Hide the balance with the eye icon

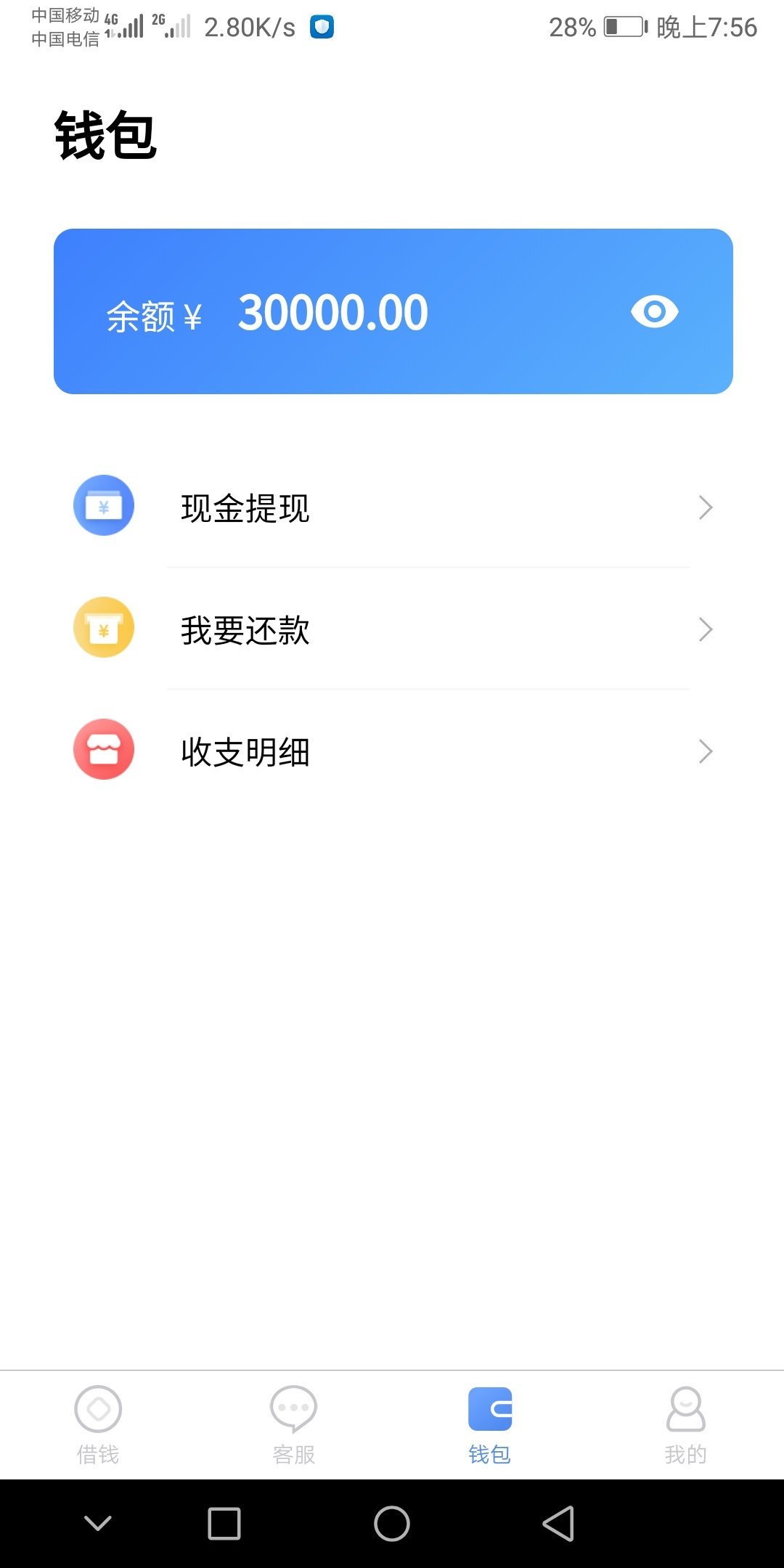pos(654,312)
